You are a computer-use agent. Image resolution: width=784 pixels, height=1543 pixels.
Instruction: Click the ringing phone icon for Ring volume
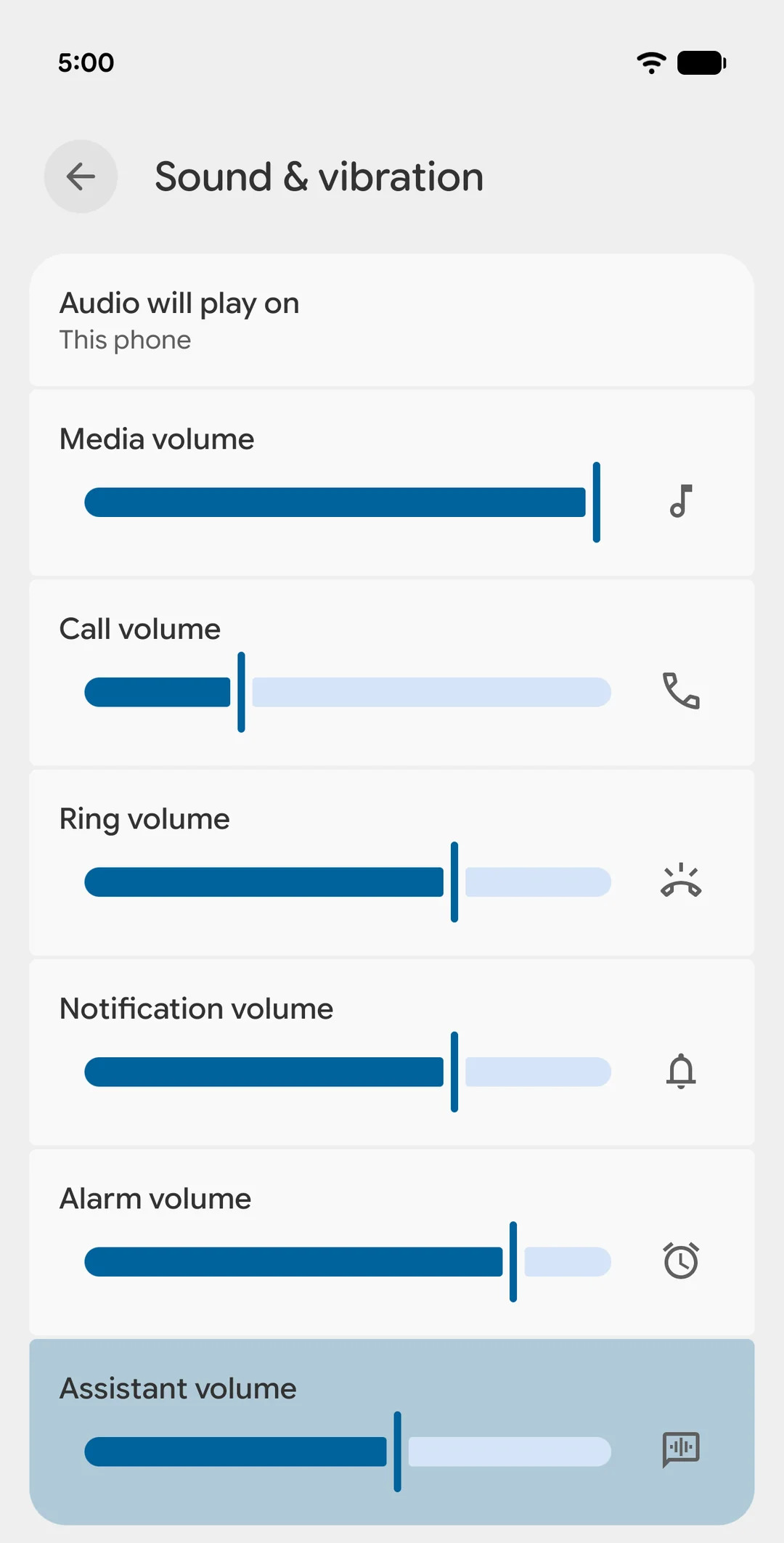(681, 881)
